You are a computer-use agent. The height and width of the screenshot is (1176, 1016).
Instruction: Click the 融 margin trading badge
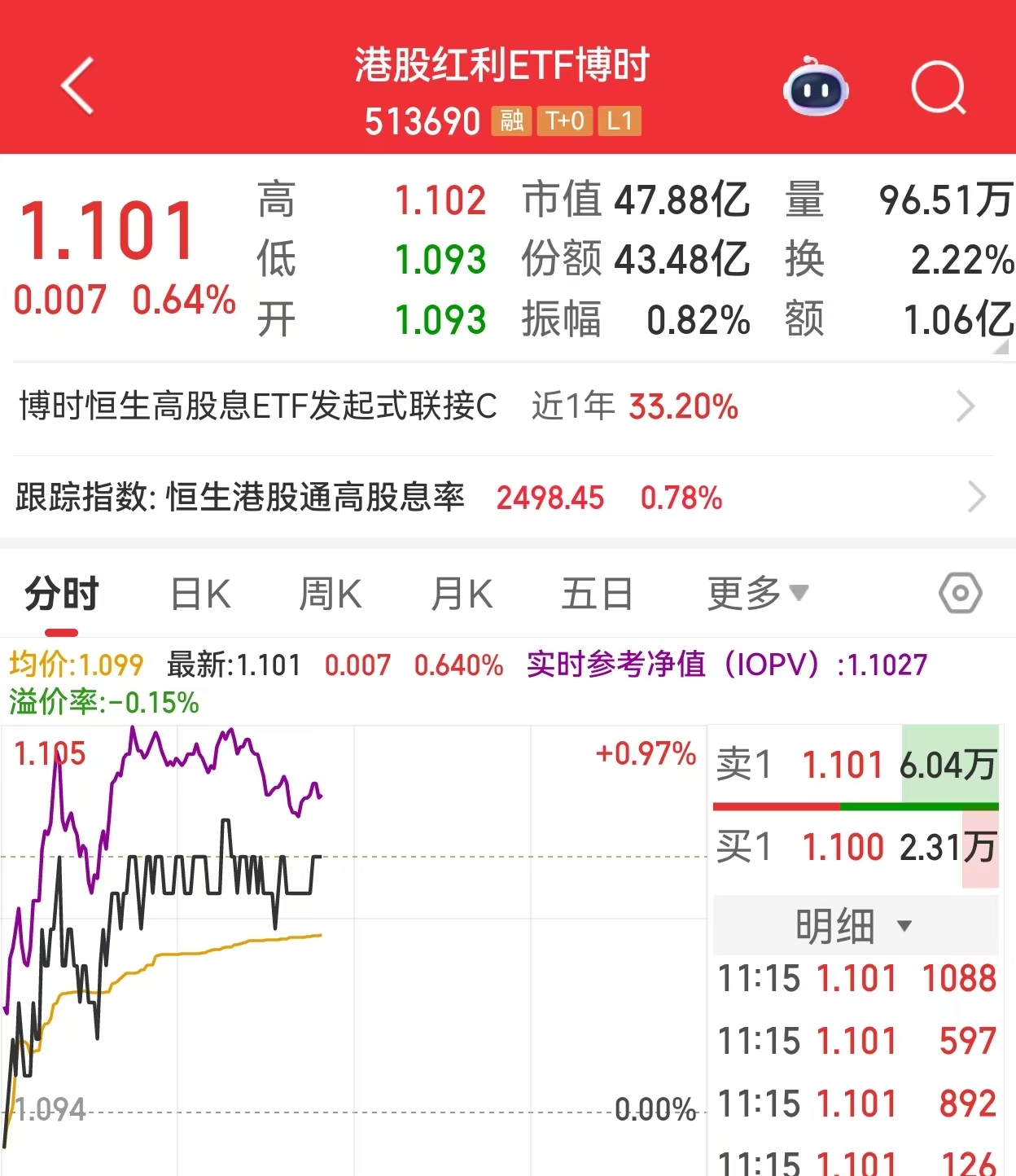point(510,121)
